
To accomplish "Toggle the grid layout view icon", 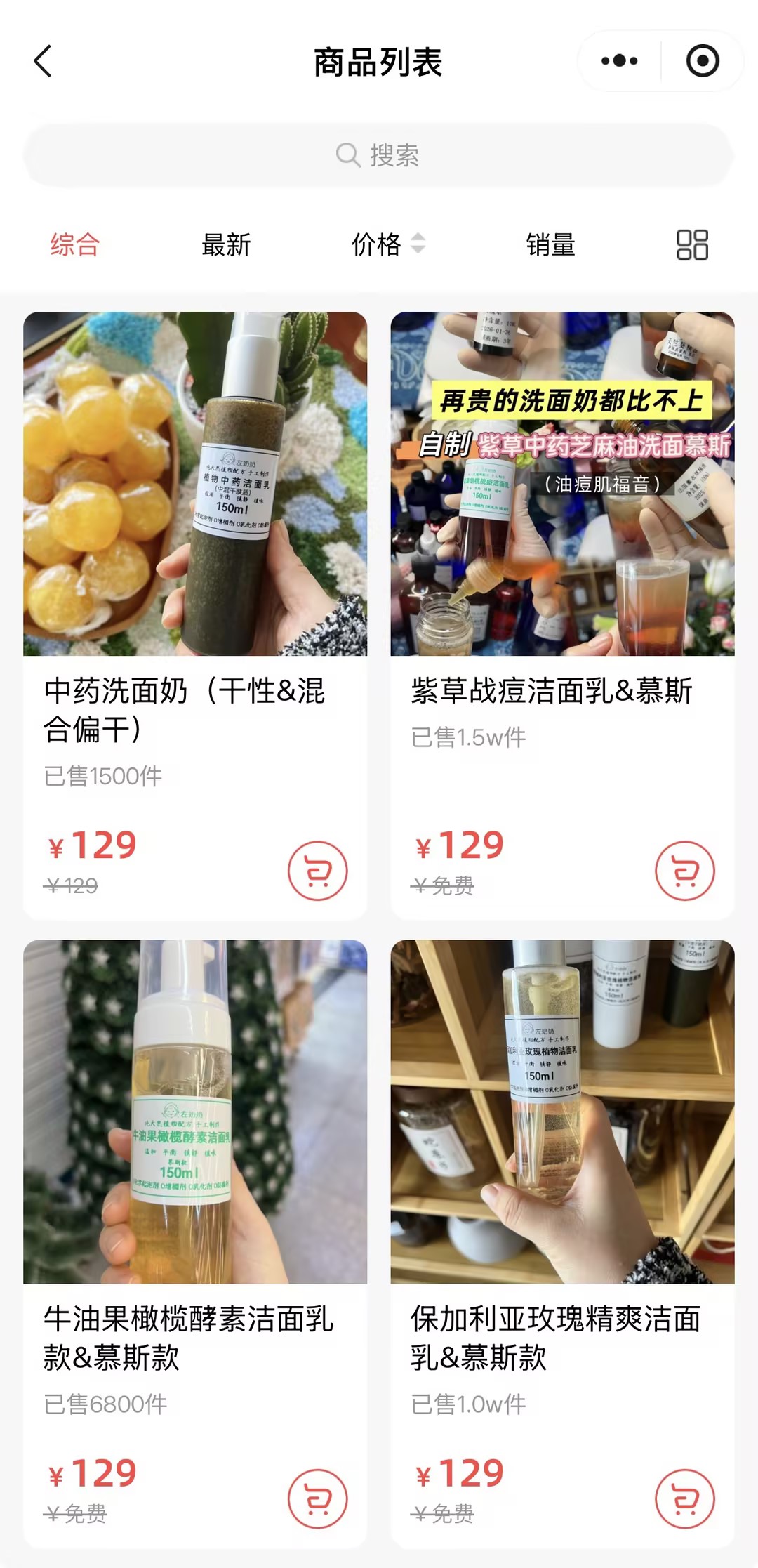I will point(692,245).
